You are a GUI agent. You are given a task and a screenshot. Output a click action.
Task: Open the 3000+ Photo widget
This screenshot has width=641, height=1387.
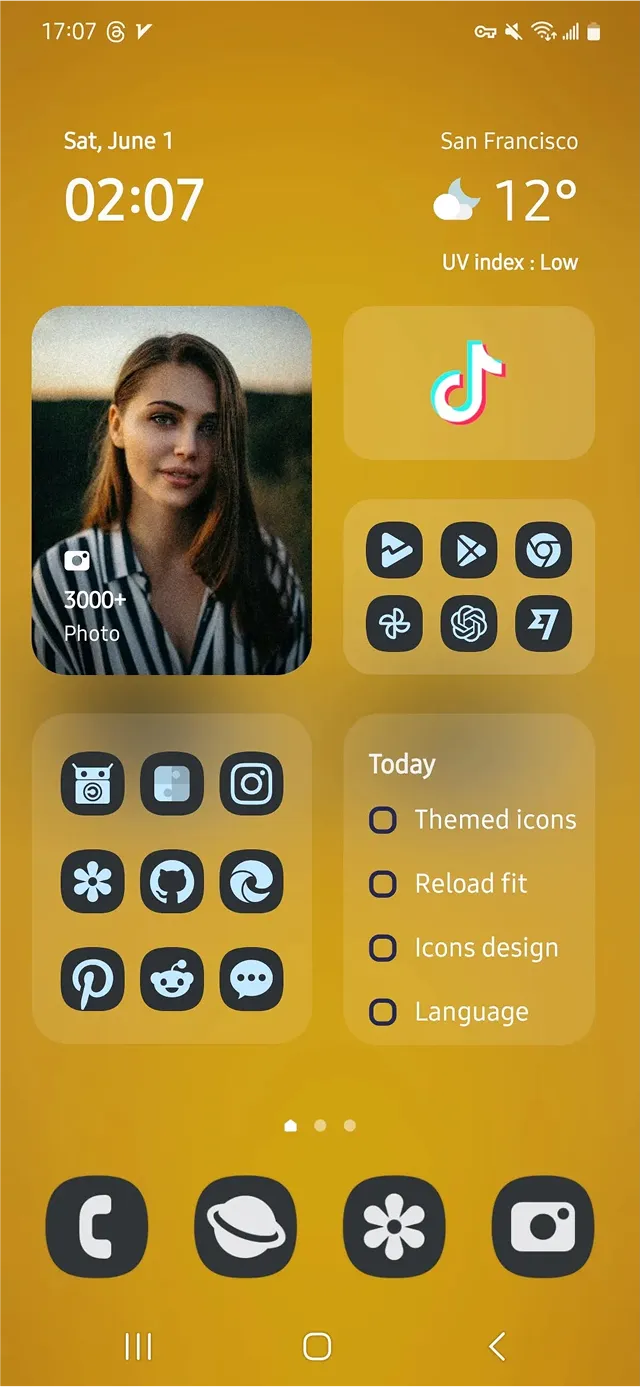pos(172,490)
